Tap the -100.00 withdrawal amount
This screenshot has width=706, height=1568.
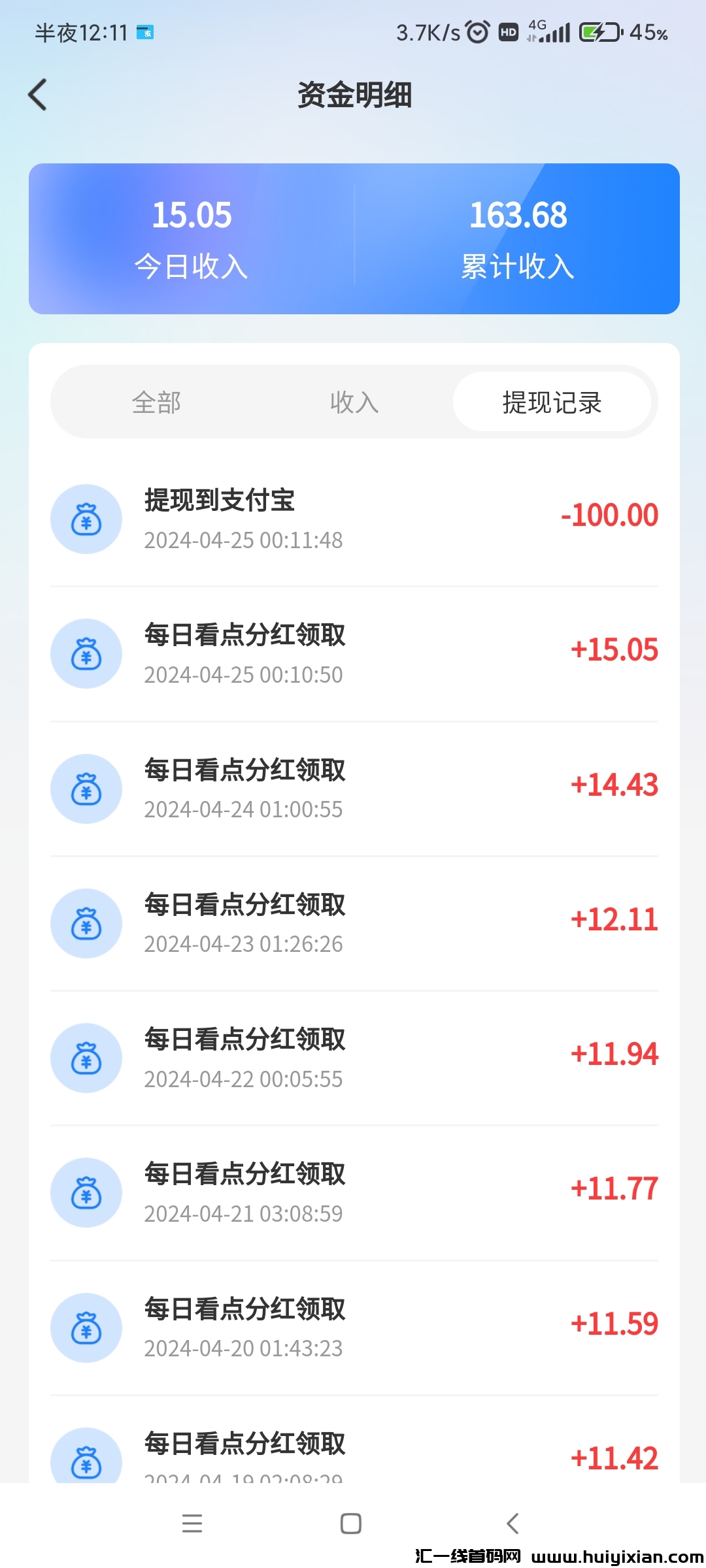(x=609, y=515)
